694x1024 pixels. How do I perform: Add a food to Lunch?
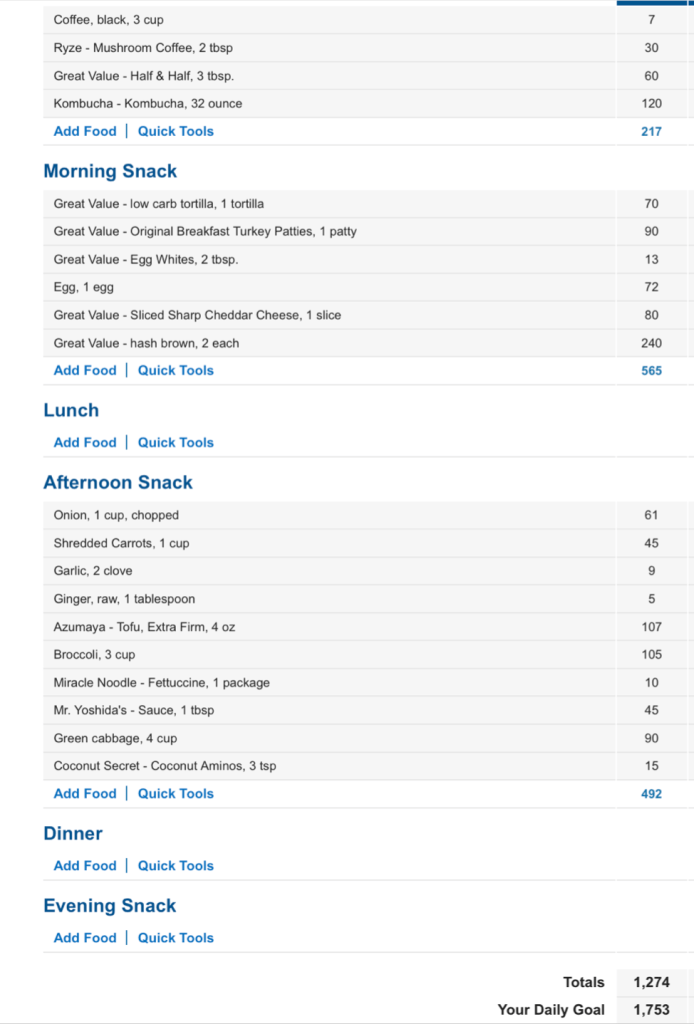[85, 442]
